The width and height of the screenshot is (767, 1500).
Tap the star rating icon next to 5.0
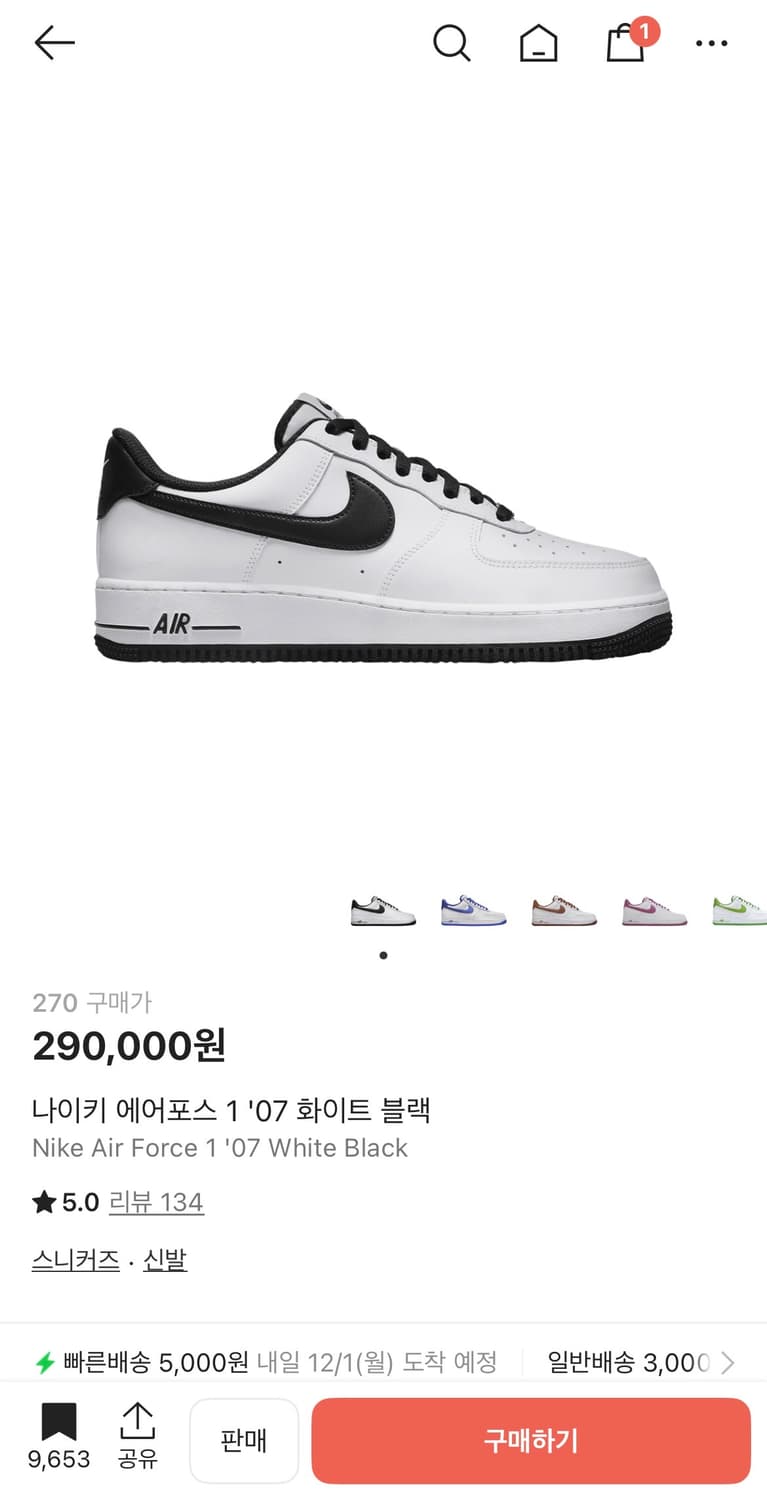[x=42, y=1202]
